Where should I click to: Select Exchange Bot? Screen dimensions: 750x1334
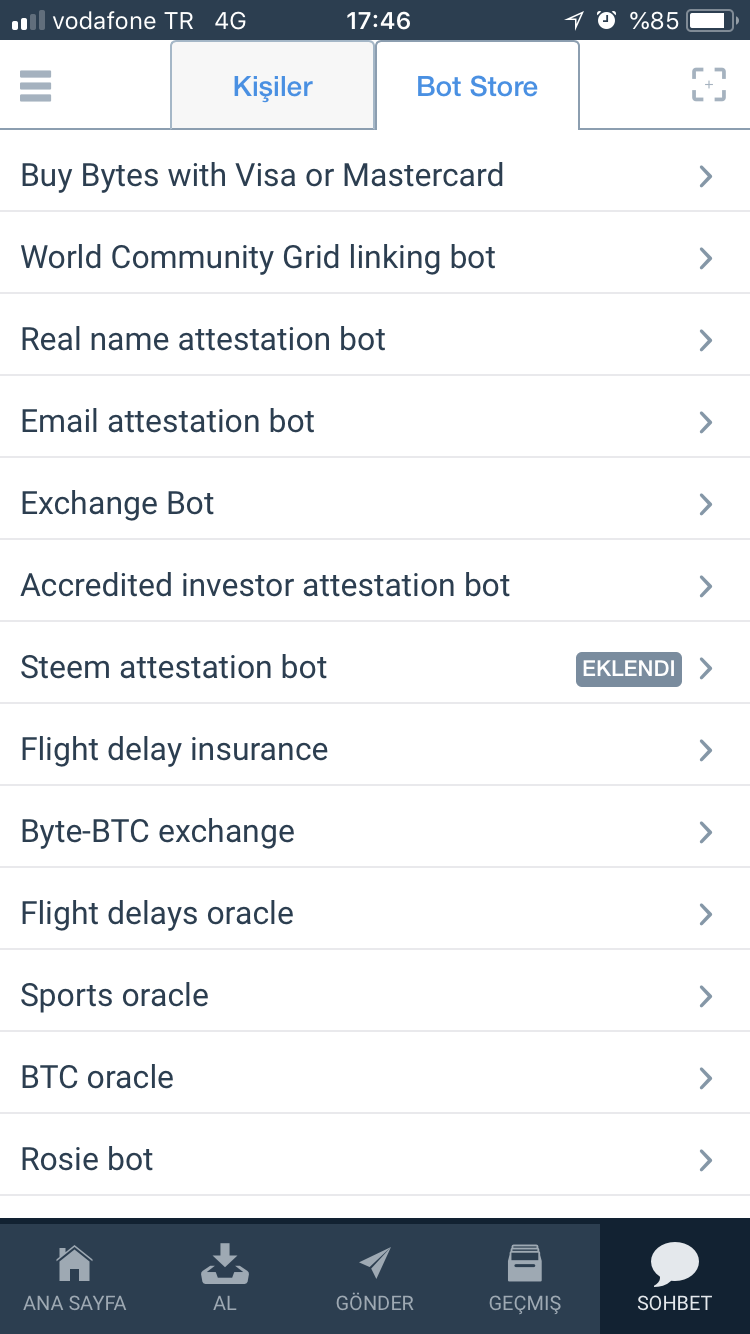(375, 504)
